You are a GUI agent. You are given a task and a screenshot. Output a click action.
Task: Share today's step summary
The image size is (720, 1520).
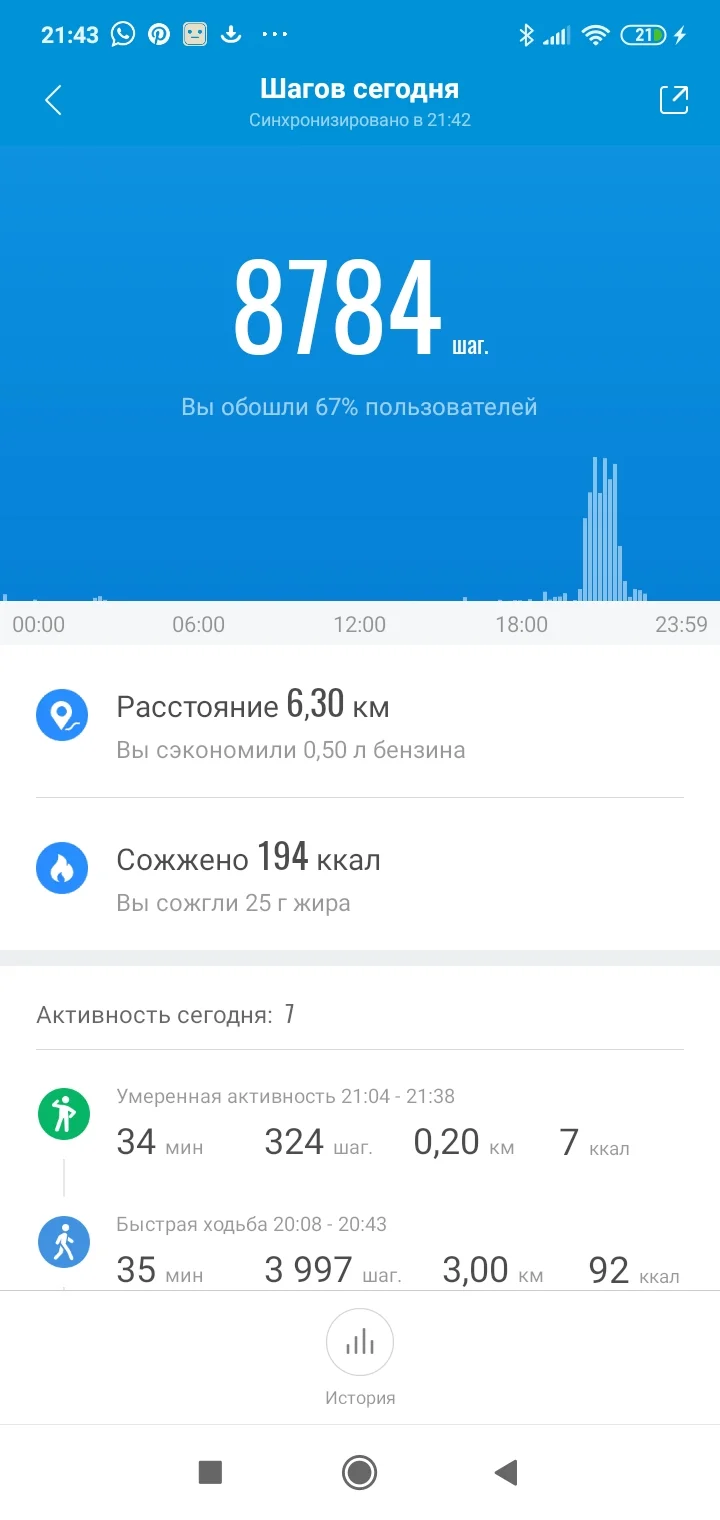[x=673, y=100]
